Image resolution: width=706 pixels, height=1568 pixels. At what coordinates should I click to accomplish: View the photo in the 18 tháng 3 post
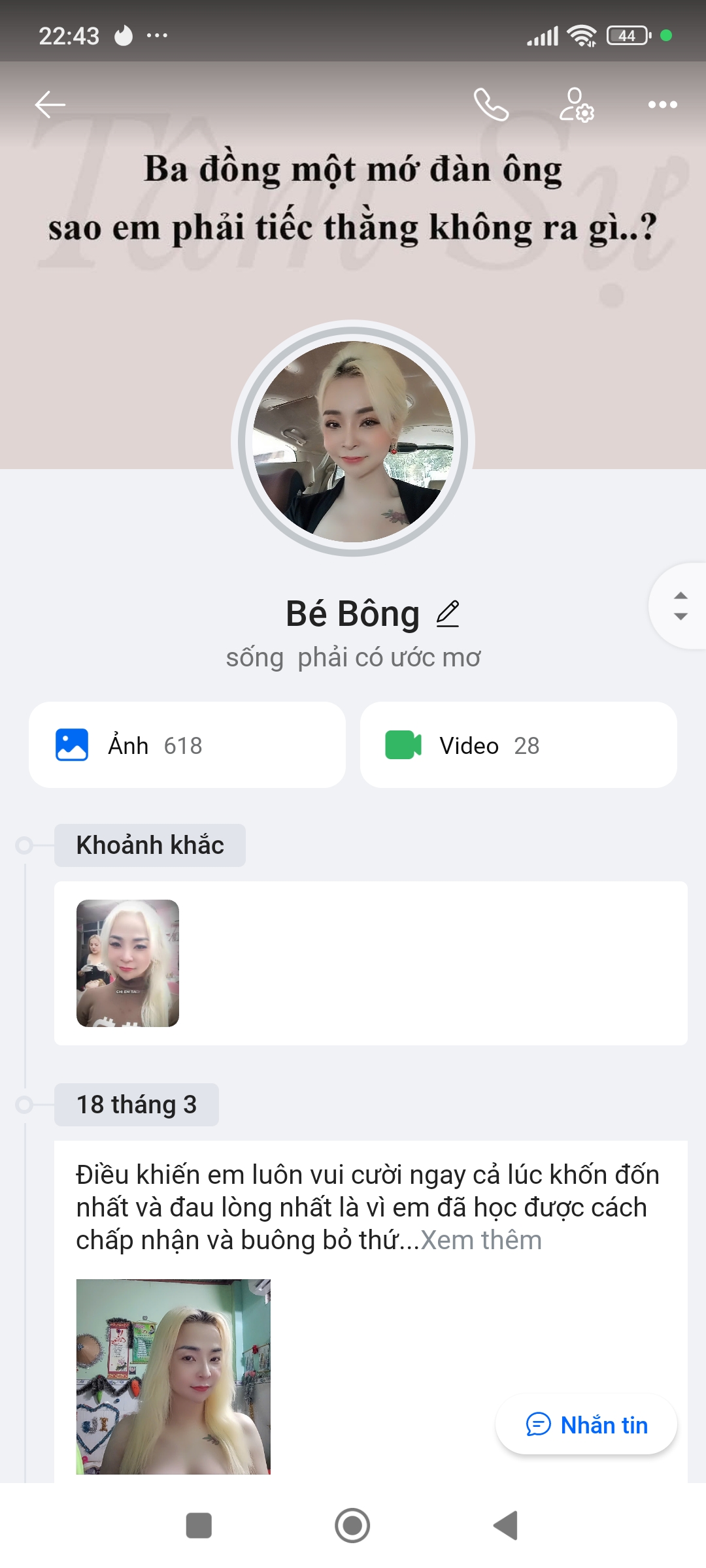coord(173,1376)
